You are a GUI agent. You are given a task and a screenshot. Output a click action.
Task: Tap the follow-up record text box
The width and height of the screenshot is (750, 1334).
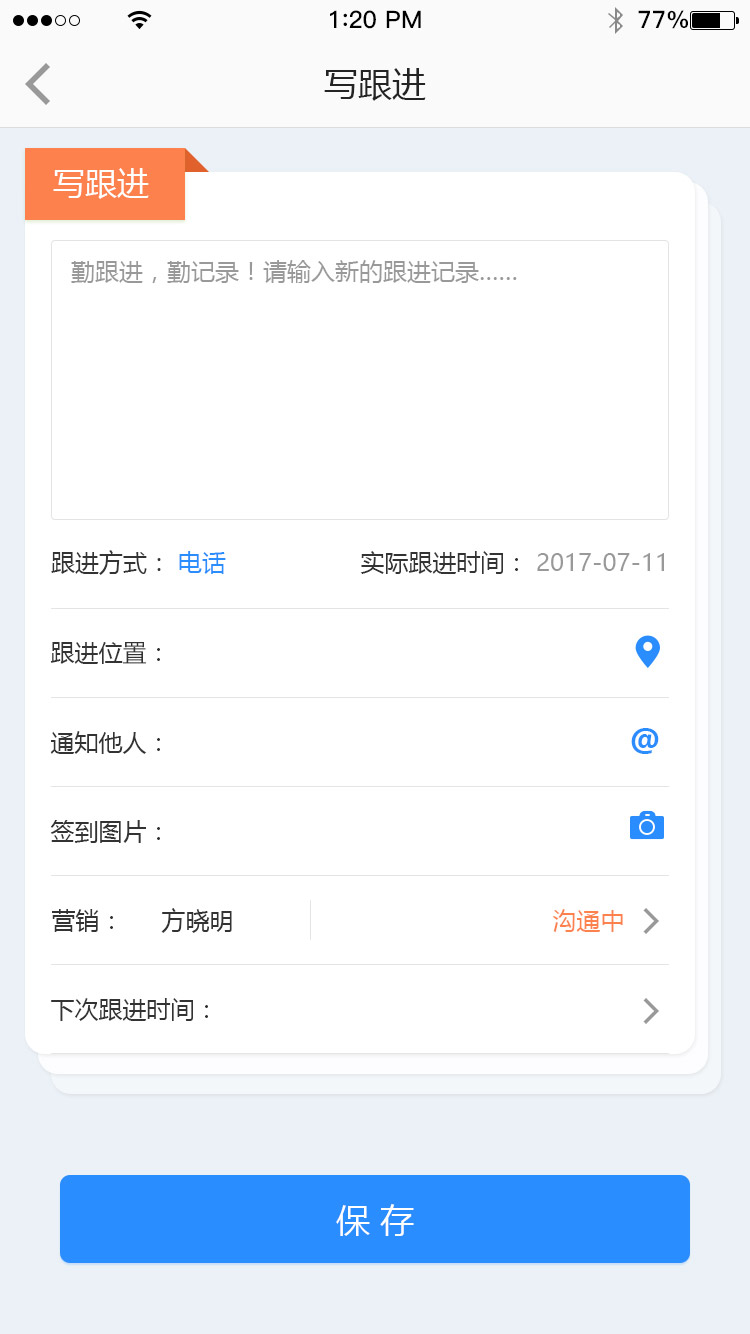tap(360, 380)
